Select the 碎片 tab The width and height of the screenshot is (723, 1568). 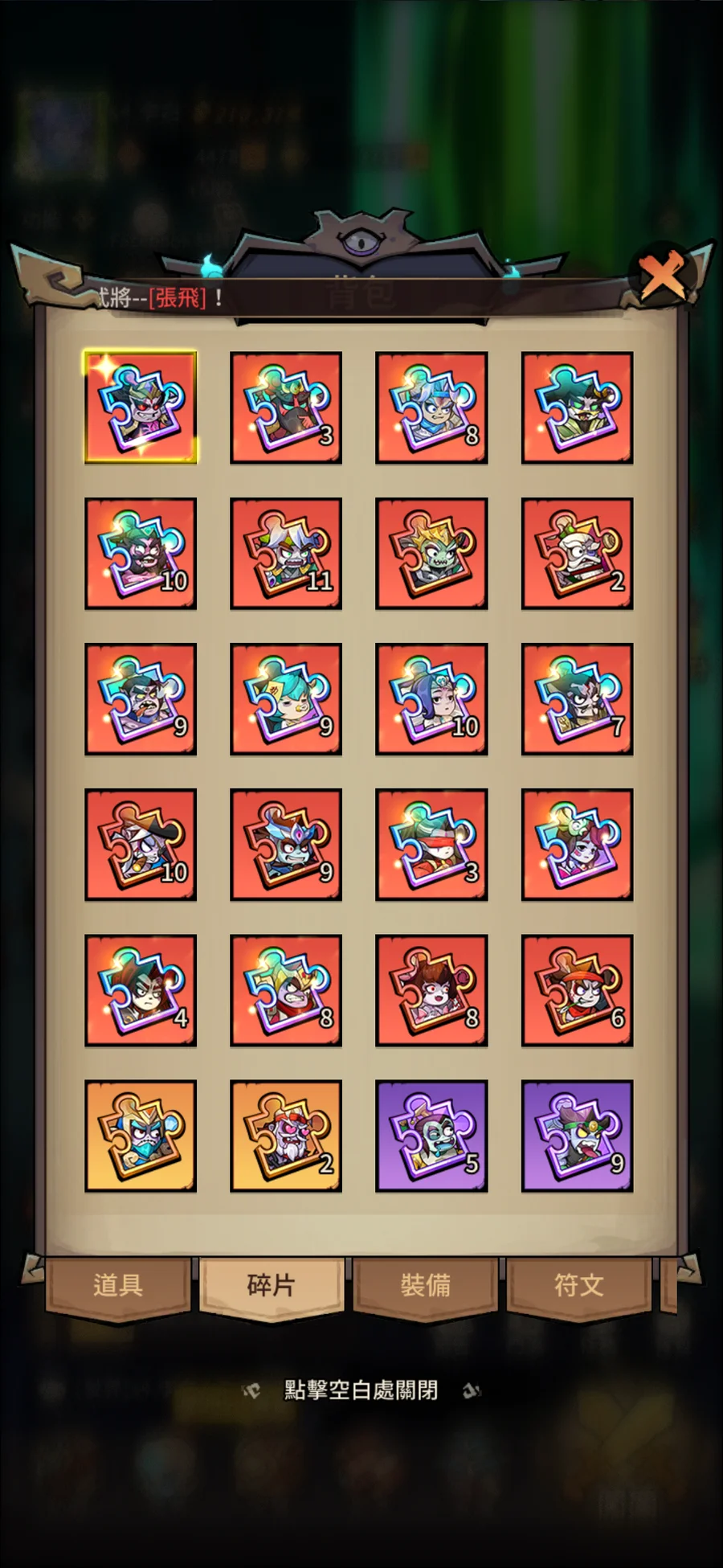pos(271,1284)
